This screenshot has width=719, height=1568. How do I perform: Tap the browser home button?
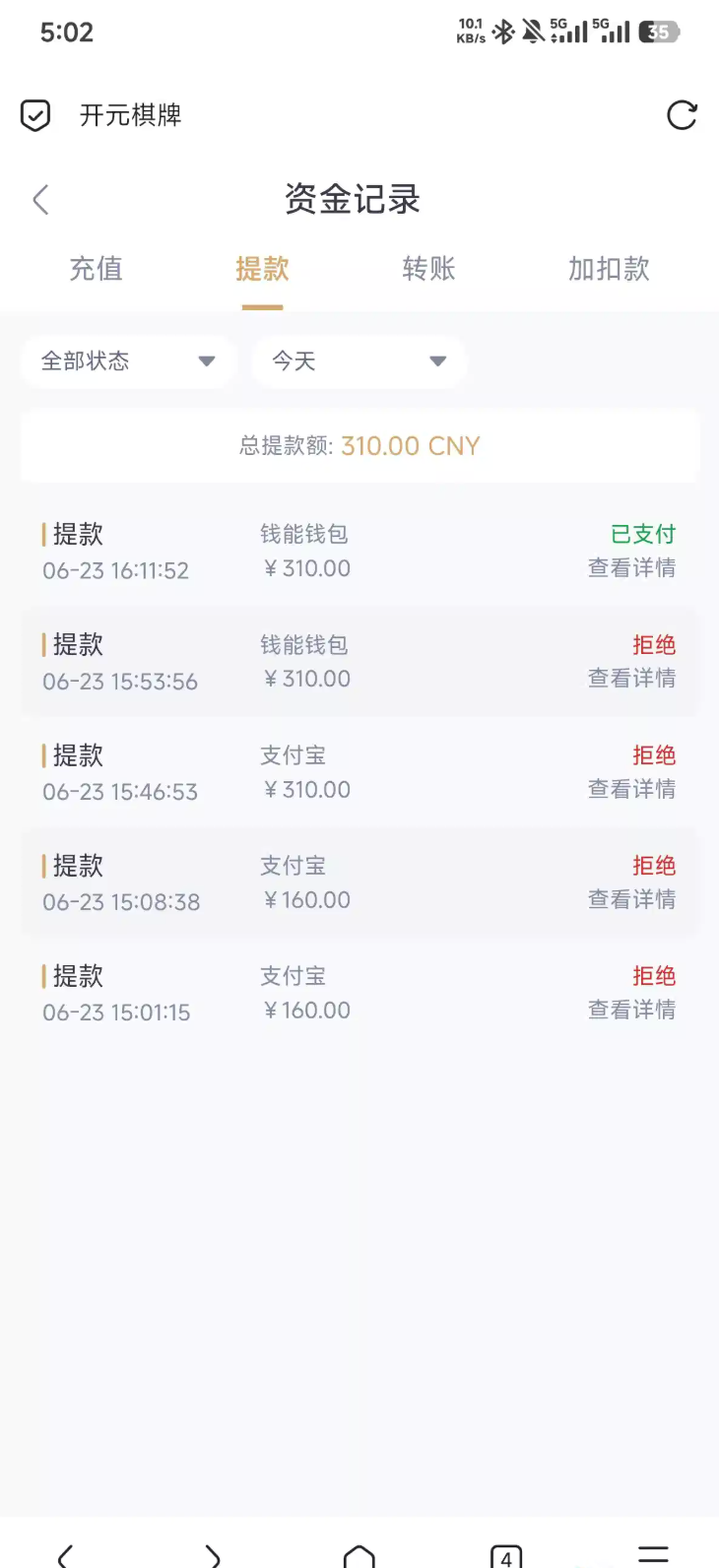coord(359,1556)
